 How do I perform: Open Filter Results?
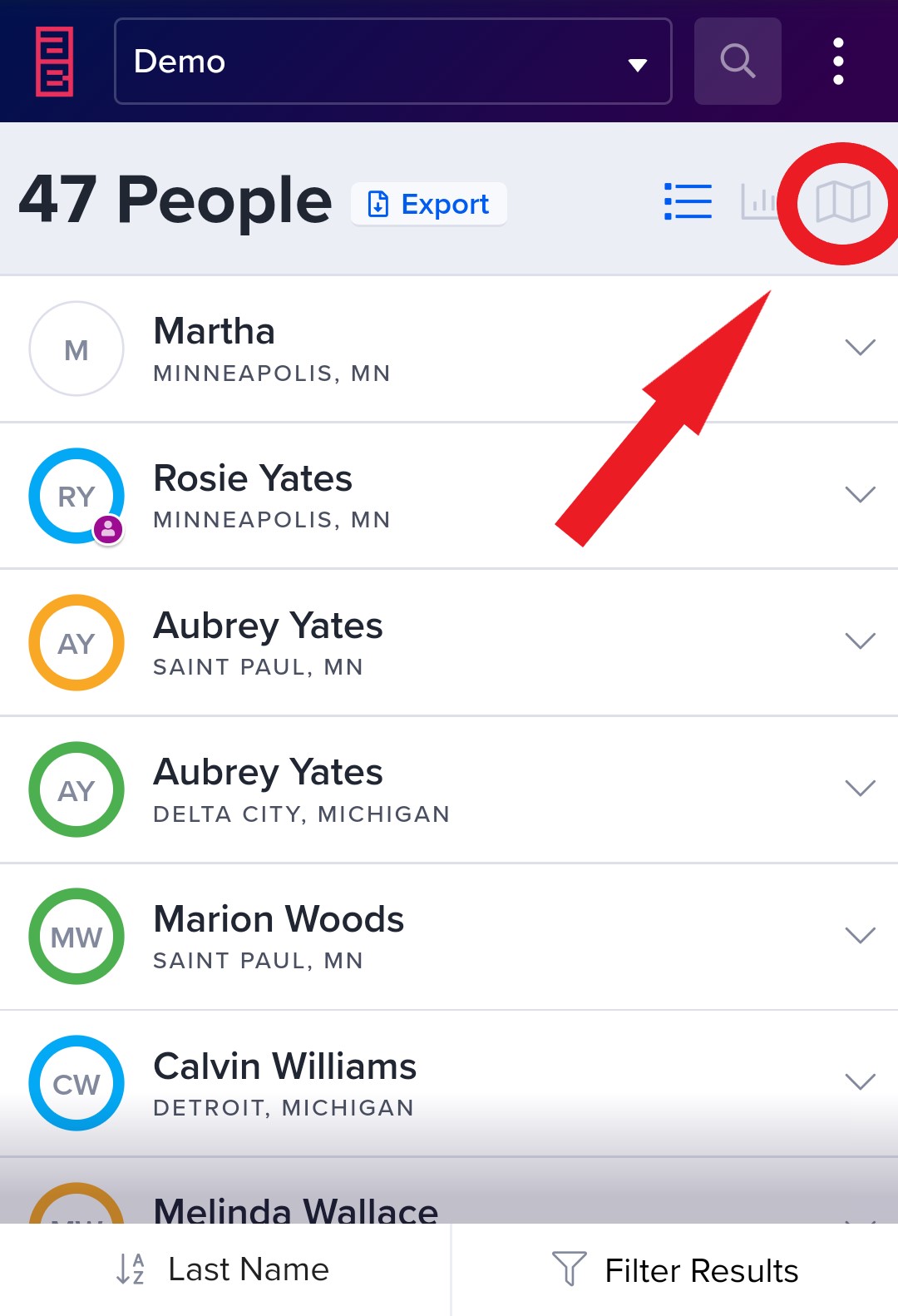tap(675, 1270)
